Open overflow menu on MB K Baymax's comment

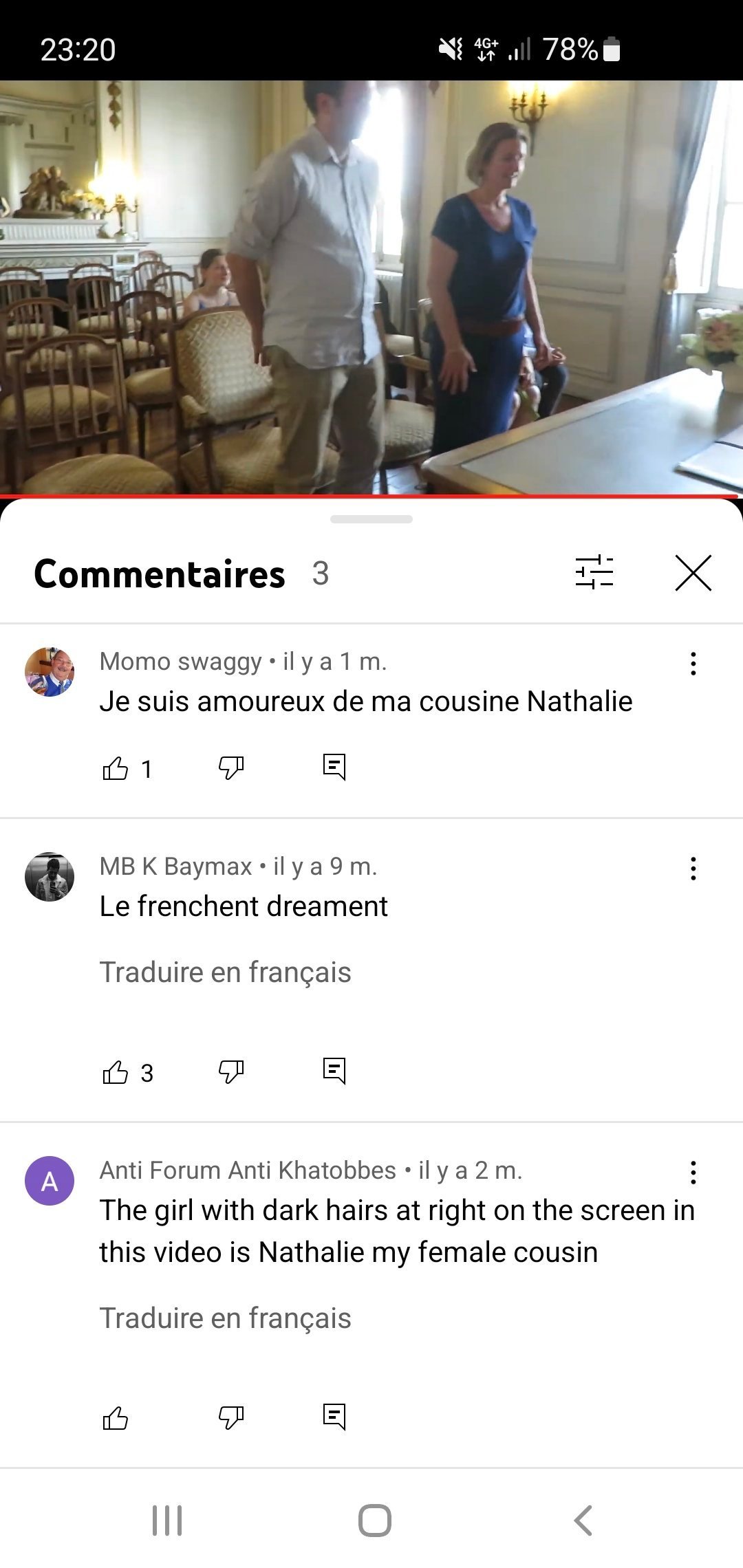coord(693,869)
